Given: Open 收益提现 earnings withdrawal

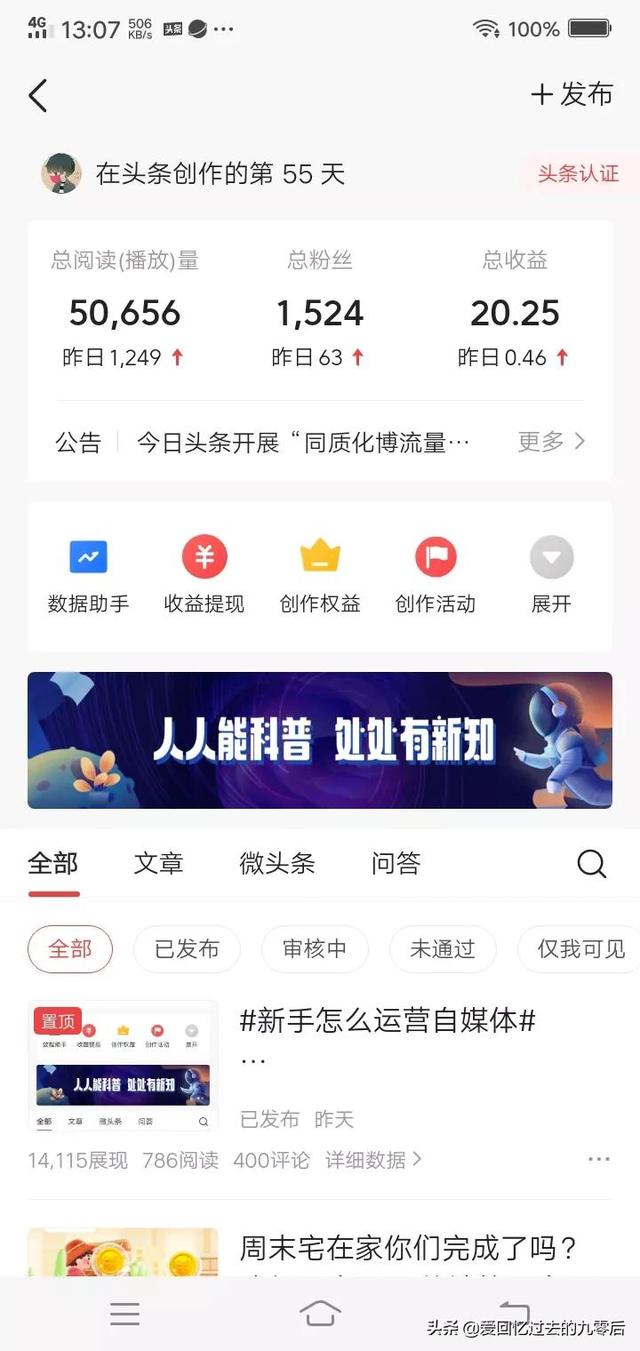Looking at the screenshot, I should [x=204, y=576].
